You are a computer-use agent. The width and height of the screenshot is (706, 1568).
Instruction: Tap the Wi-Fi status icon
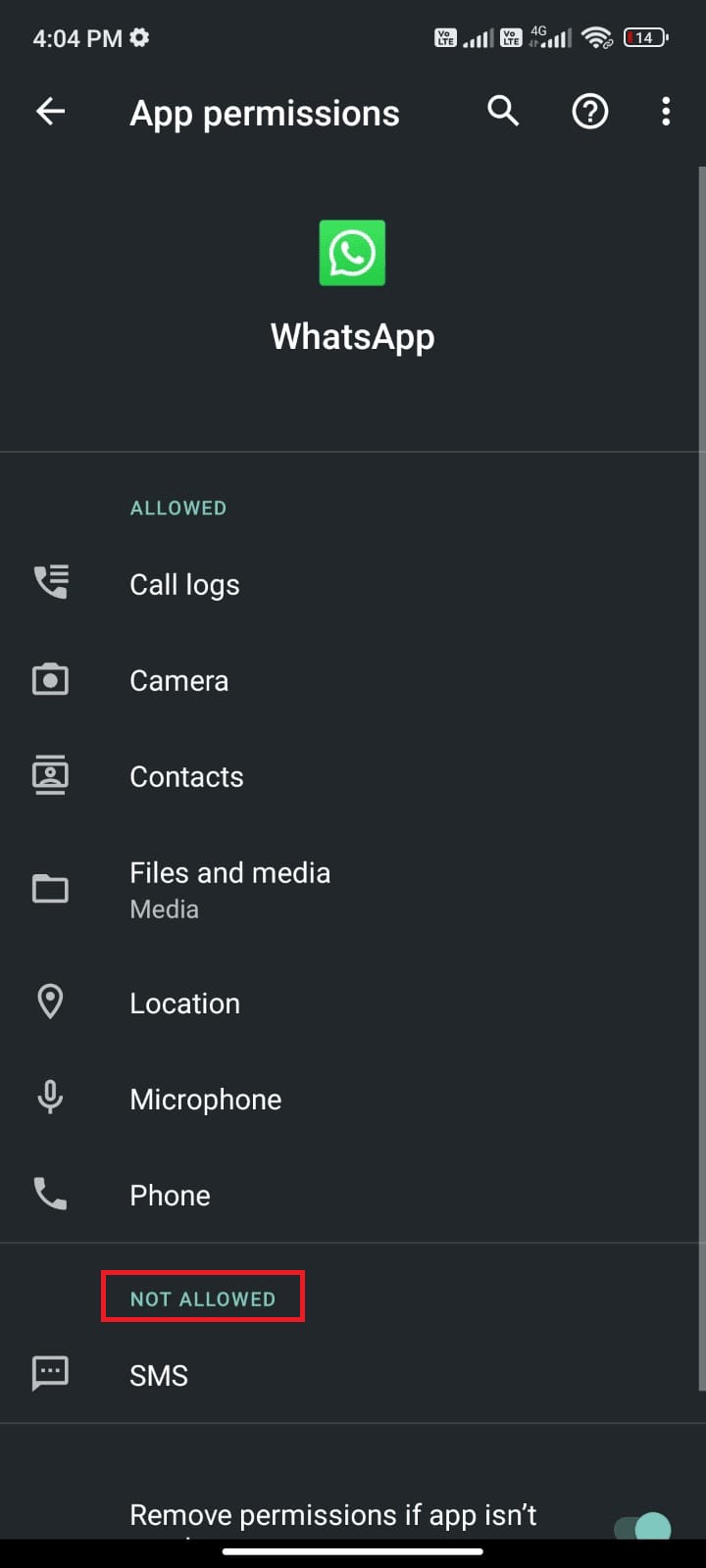click(x=596, y=37)
